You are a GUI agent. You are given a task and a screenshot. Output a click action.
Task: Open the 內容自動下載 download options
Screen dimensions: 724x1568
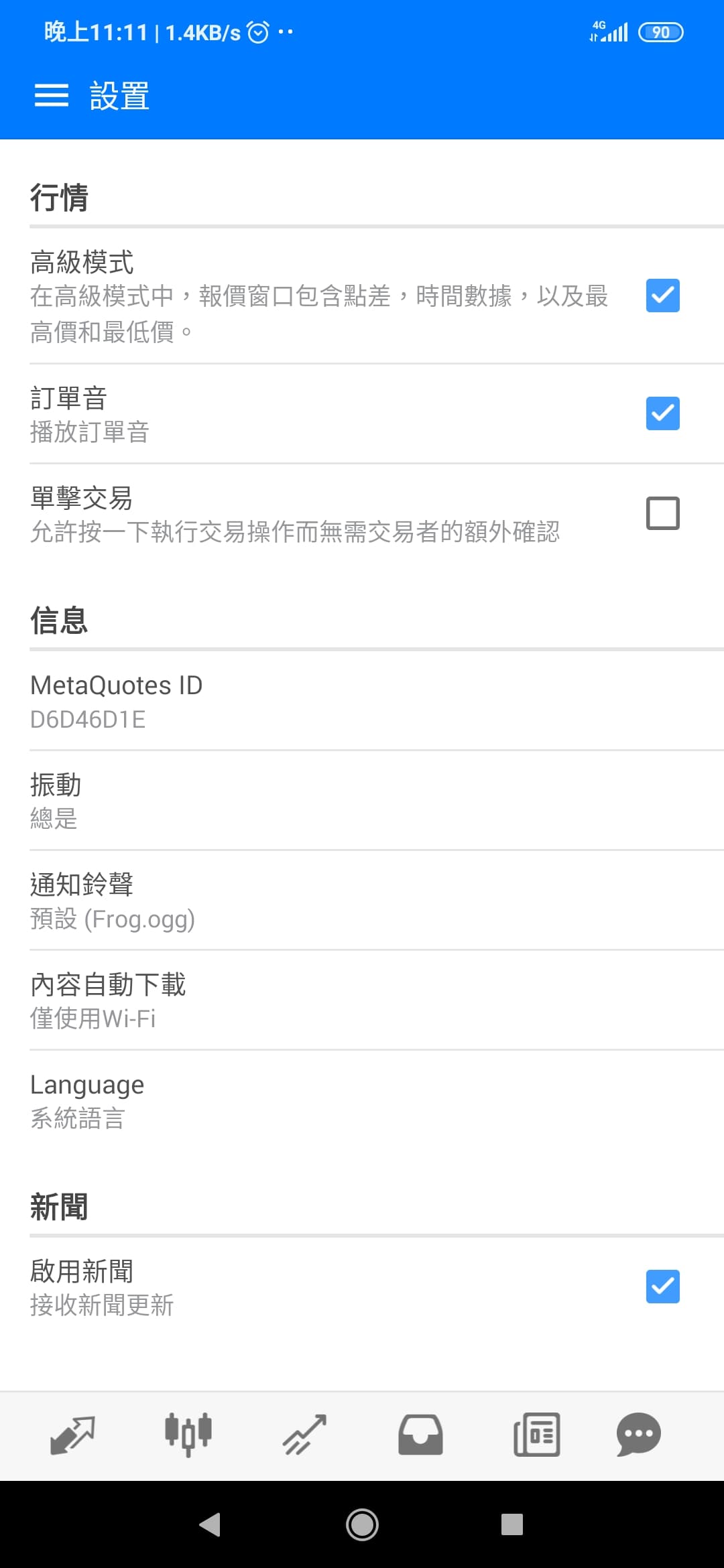[362, 1001]
